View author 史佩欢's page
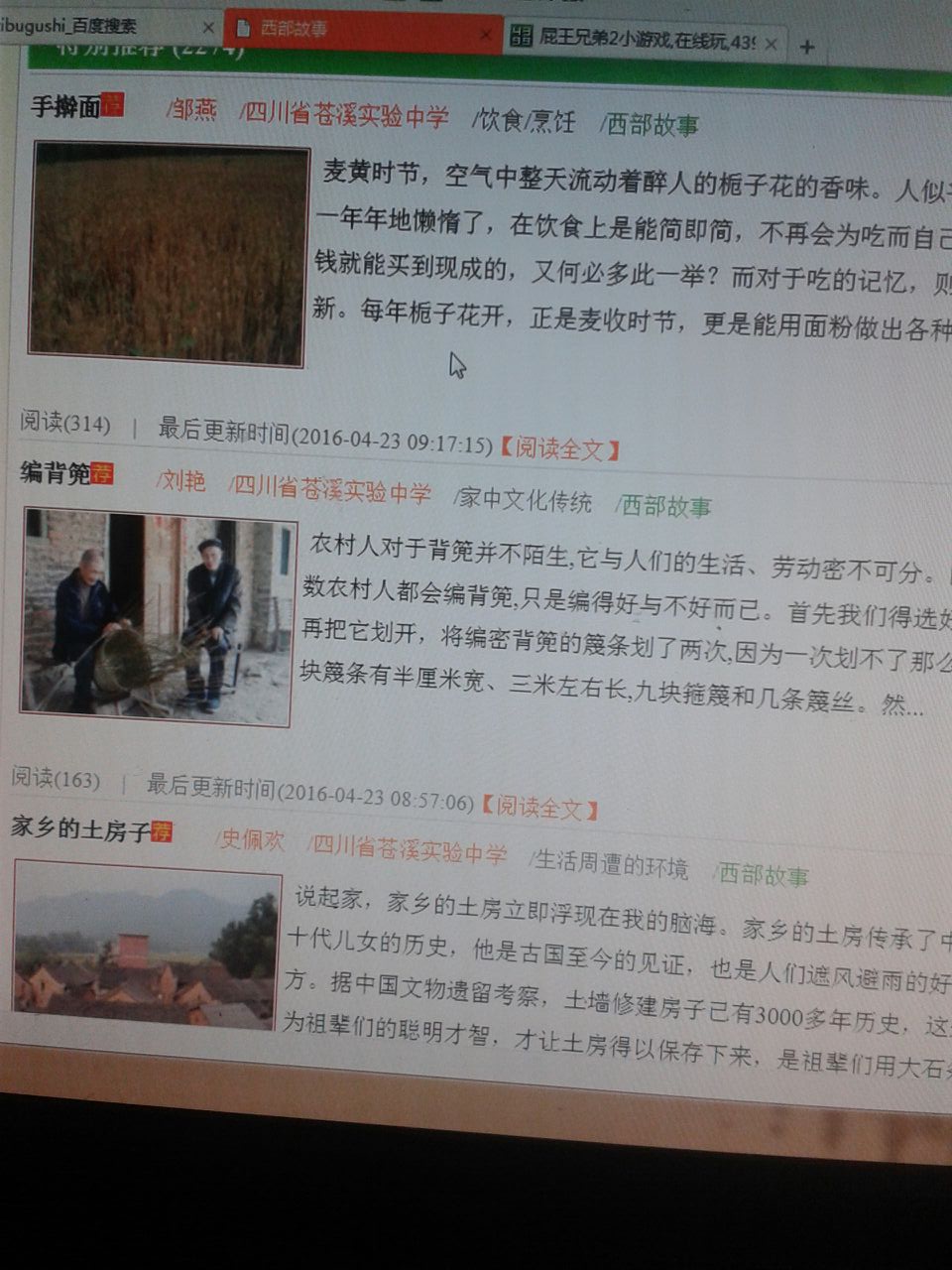952x1270 pixels. point(251,841)
